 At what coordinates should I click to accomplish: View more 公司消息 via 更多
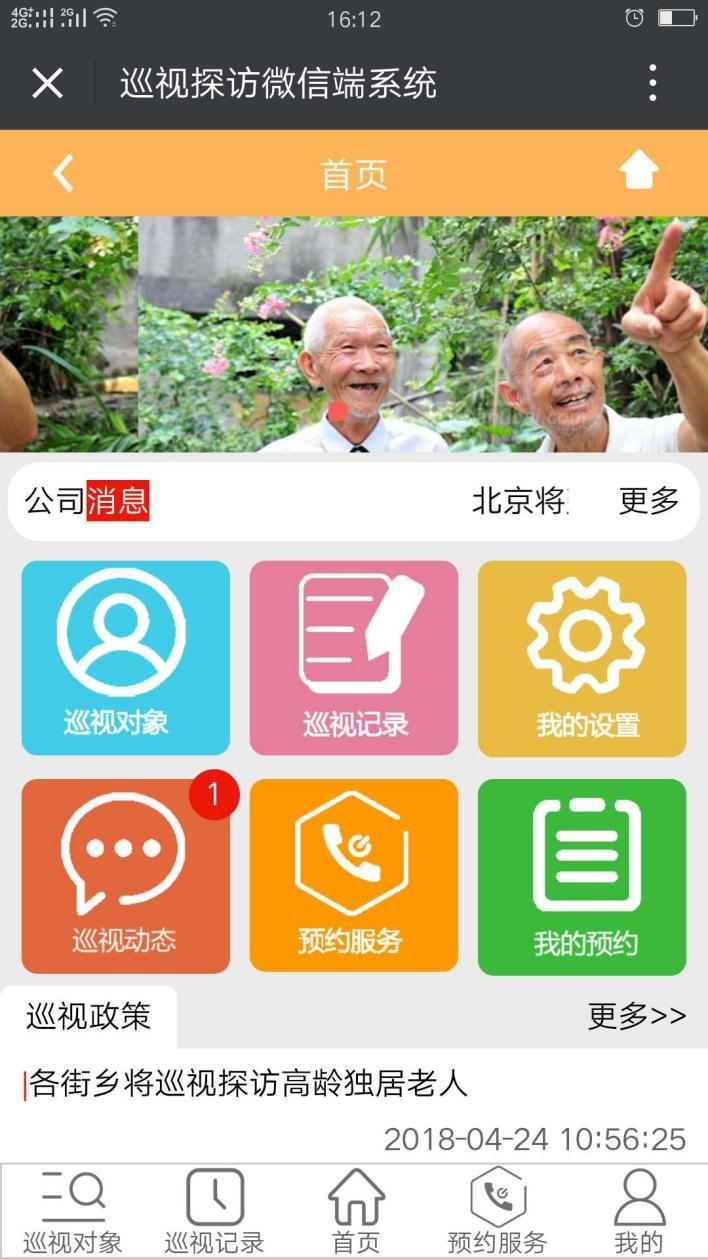[648, 501]
